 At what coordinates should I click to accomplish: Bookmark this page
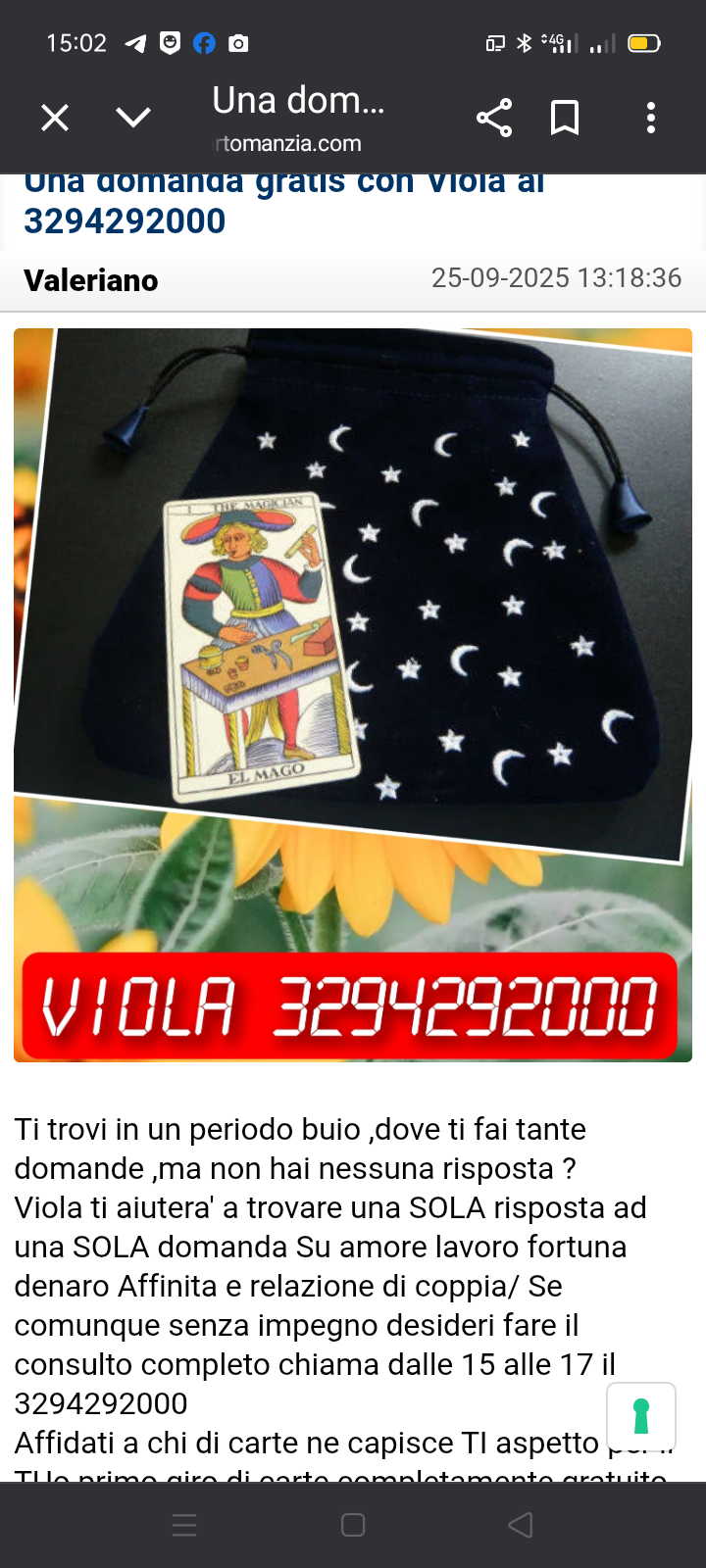tap(565, 119)
